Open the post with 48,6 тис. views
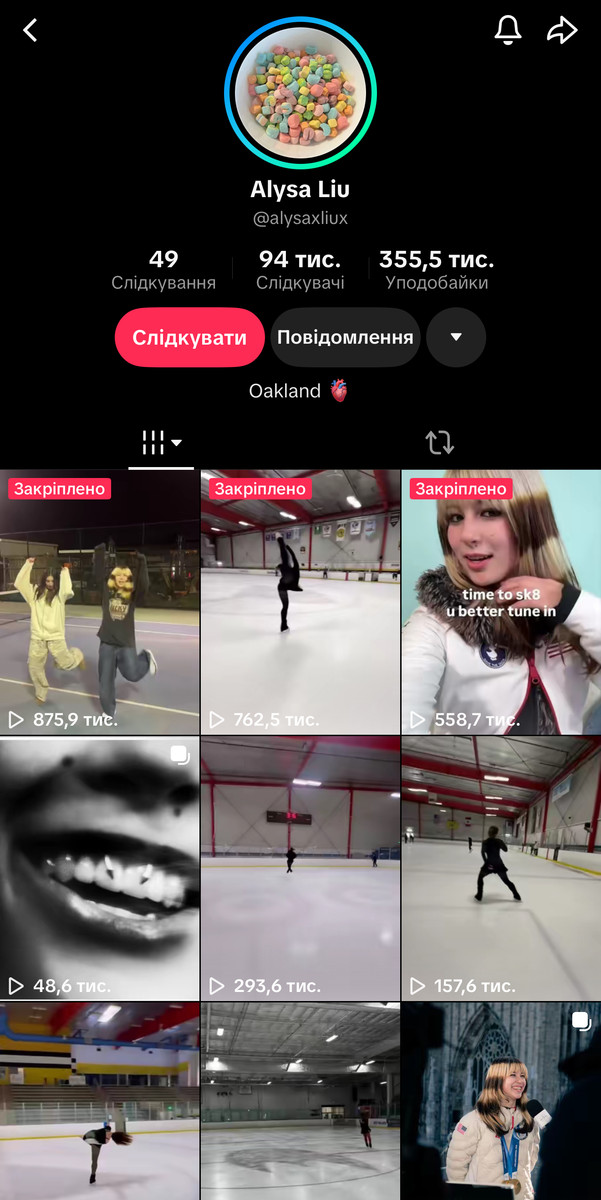This screenshot has width=601, height=1200. (x=99, y=869)
